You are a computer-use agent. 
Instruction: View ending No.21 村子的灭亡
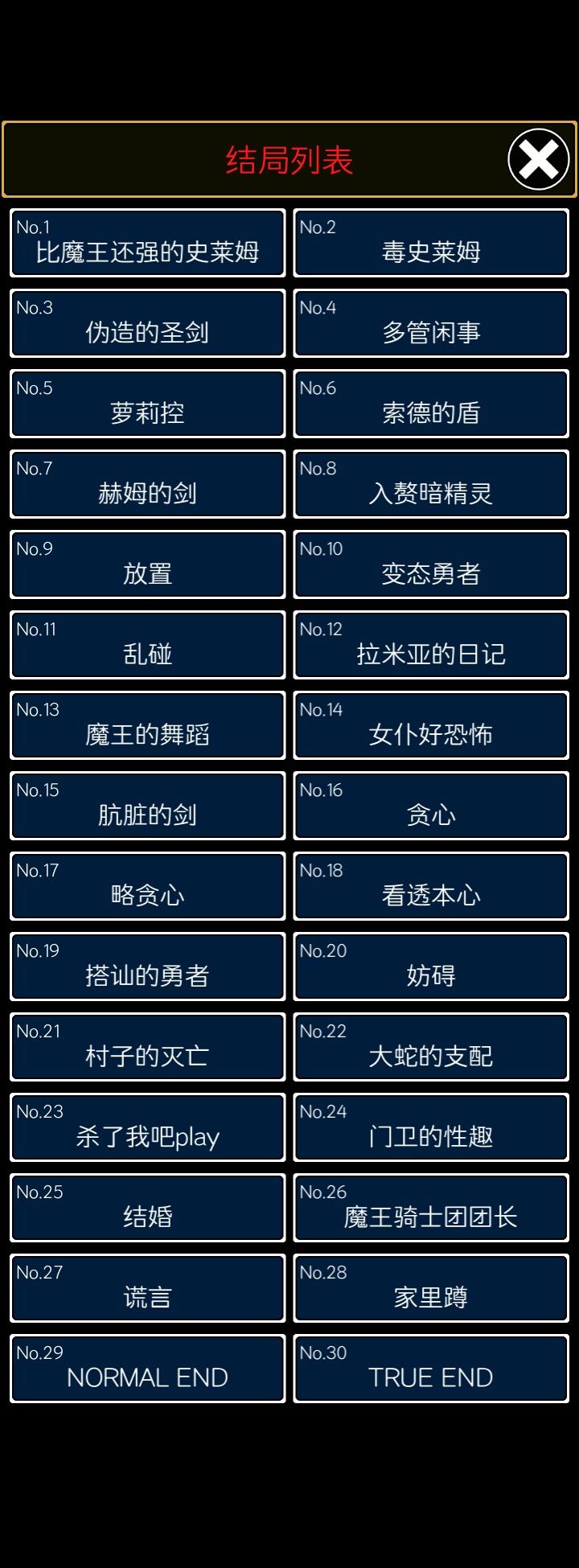pyautogui.click(x=147, y=1047)
